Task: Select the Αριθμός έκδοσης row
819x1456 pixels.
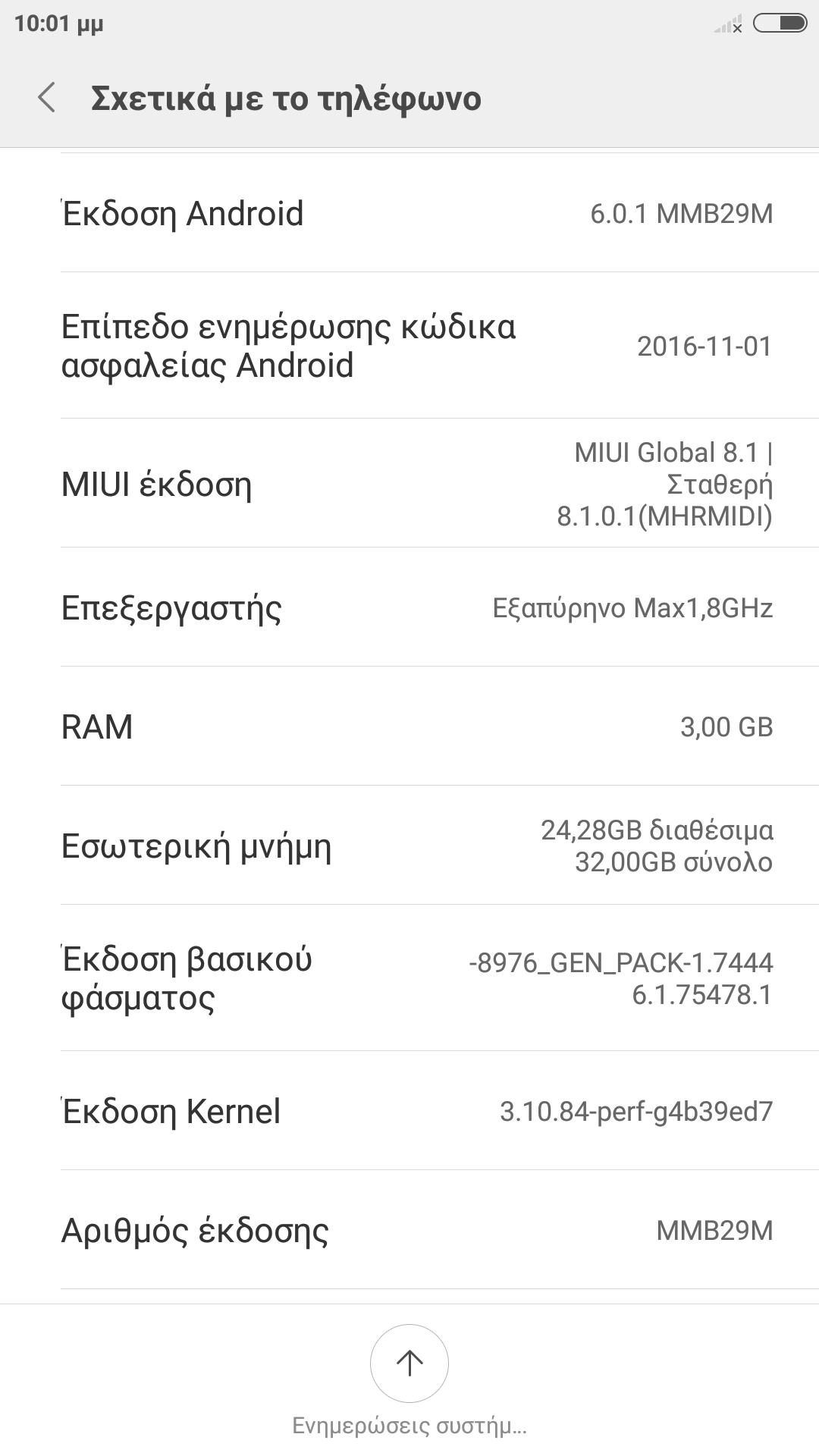Action: (x=409, y=1230)
